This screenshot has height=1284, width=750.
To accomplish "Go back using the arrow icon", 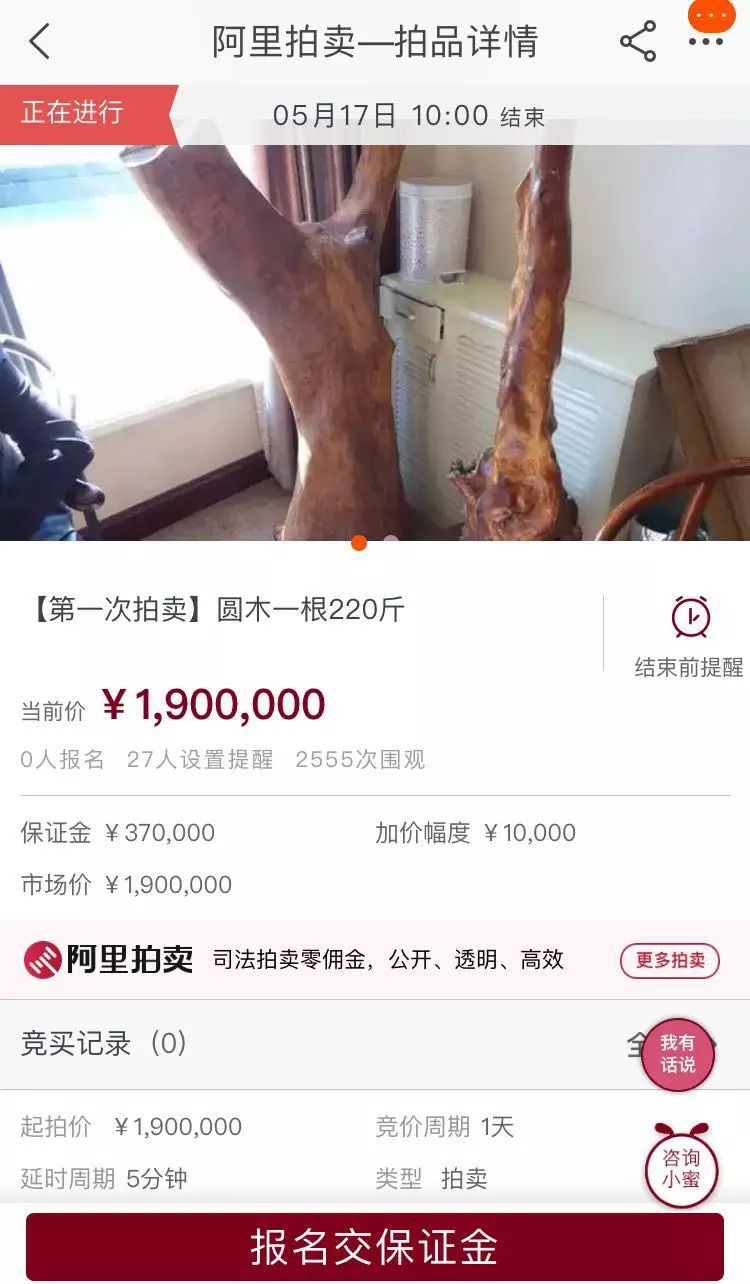I will pos(39,42).
